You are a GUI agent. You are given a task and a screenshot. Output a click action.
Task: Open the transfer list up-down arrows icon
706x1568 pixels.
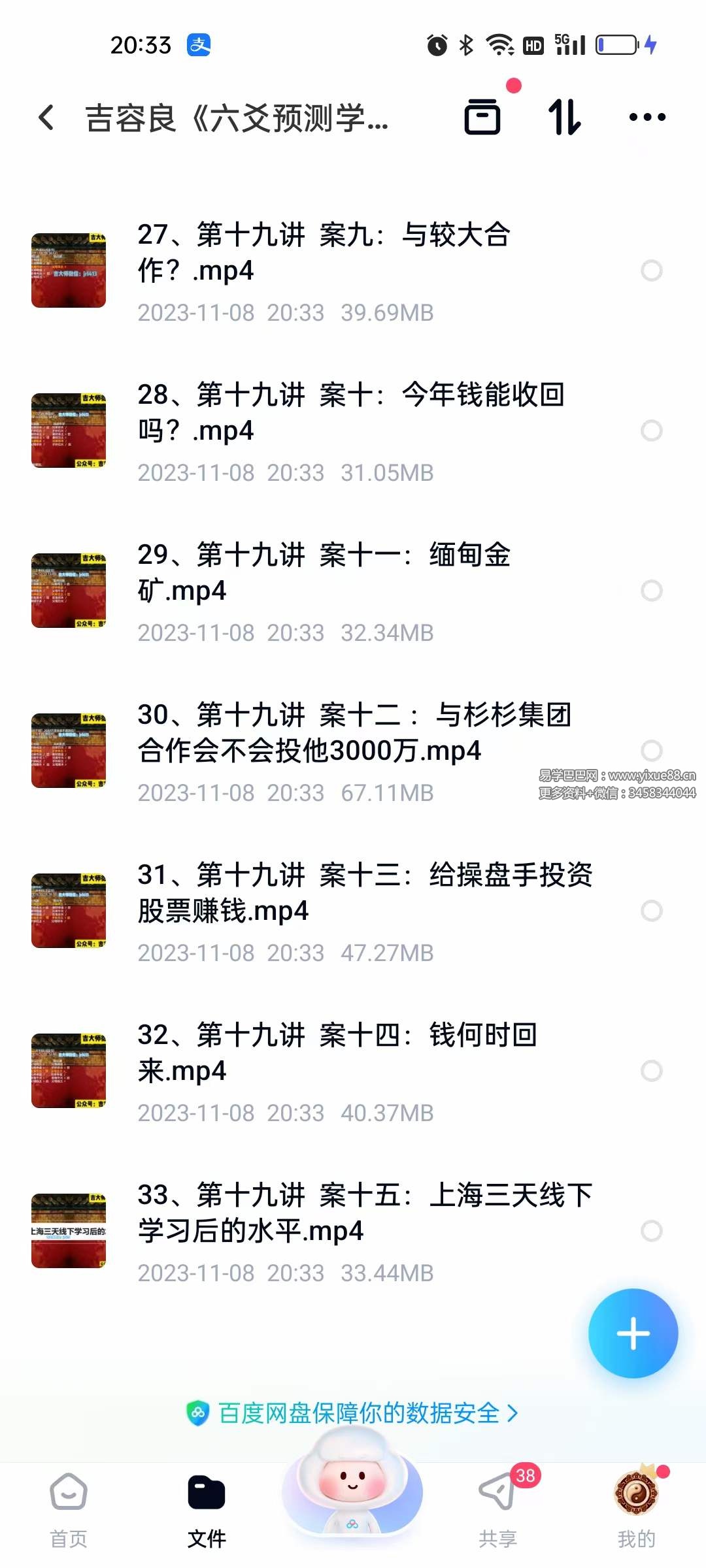tap(563, 118)
